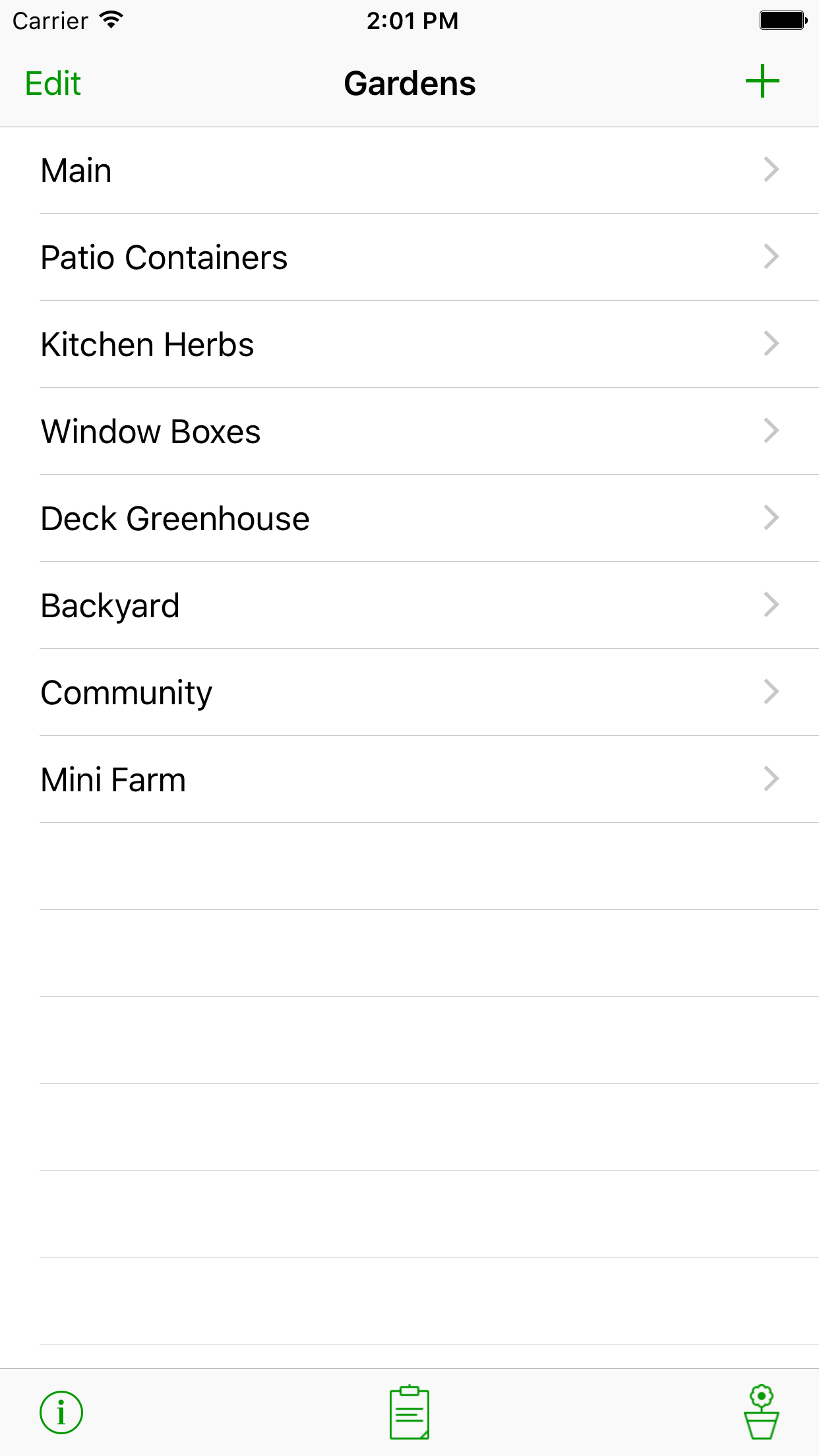Image resolution: width=819 pixels, height=1456 pixels.
Task: Open the info icon in the bottom toolbar
Action: (x=61, y=1412)
